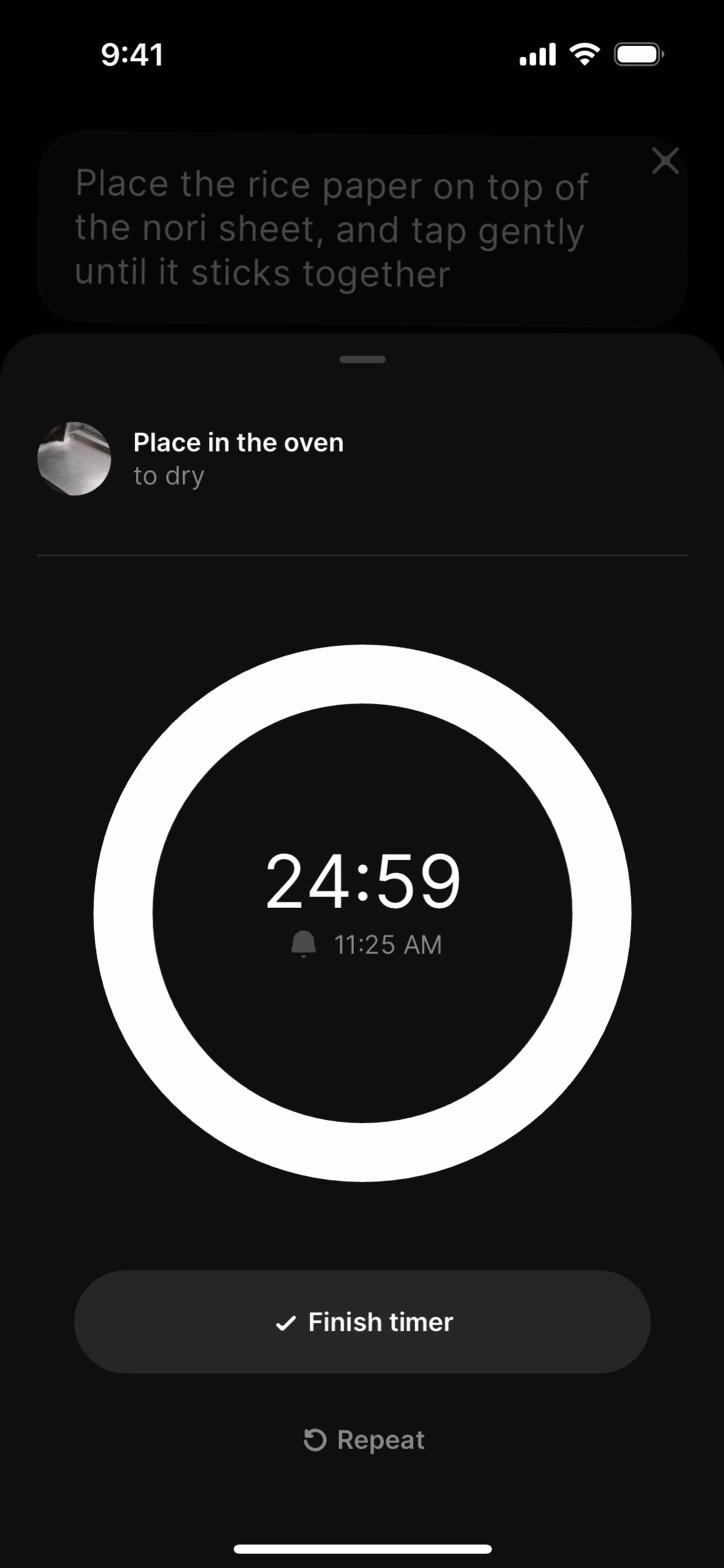Tap Finish timer button
The image size is (724, 1568).
pos(362,1321)
